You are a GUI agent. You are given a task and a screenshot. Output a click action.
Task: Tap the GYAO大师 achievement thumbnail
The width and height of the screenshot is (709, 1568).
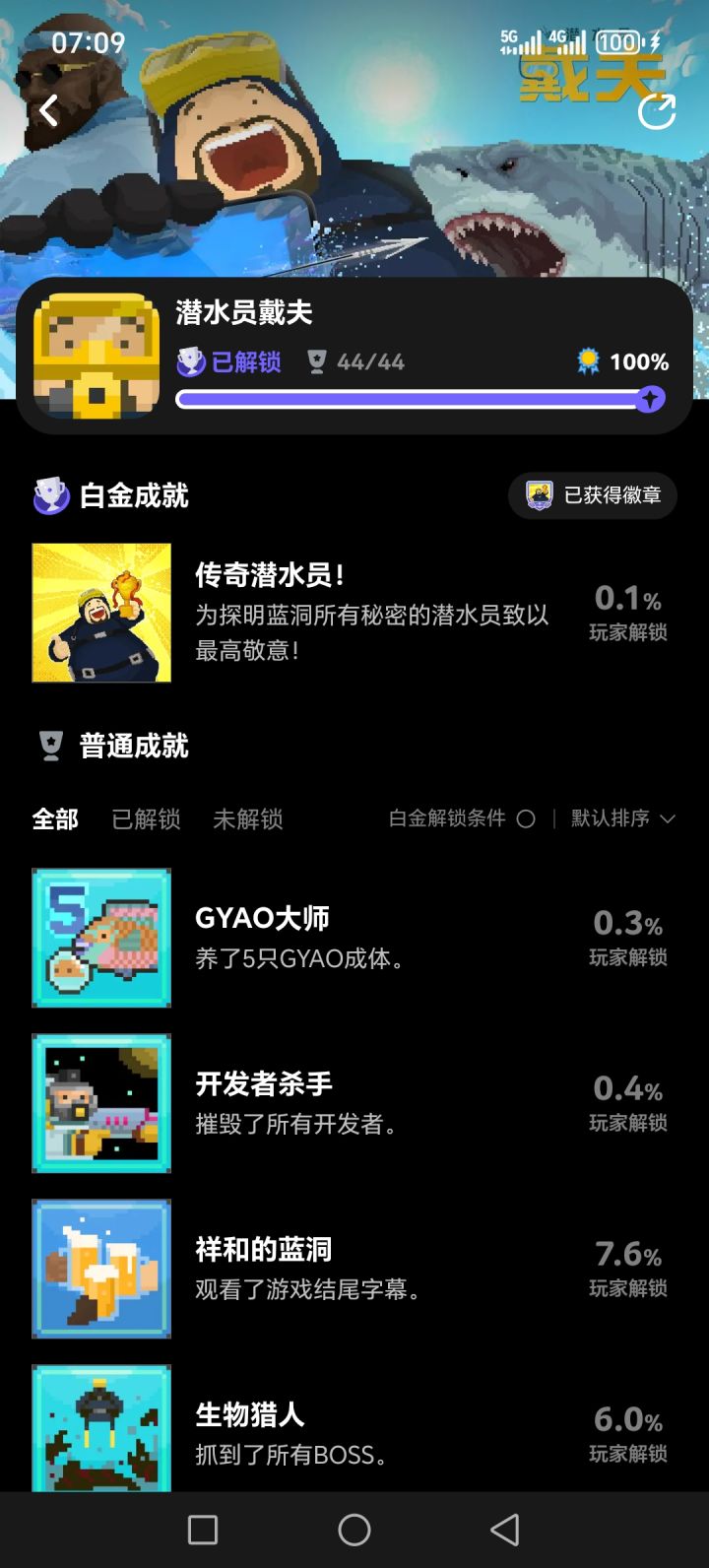[x=101, y=937]
